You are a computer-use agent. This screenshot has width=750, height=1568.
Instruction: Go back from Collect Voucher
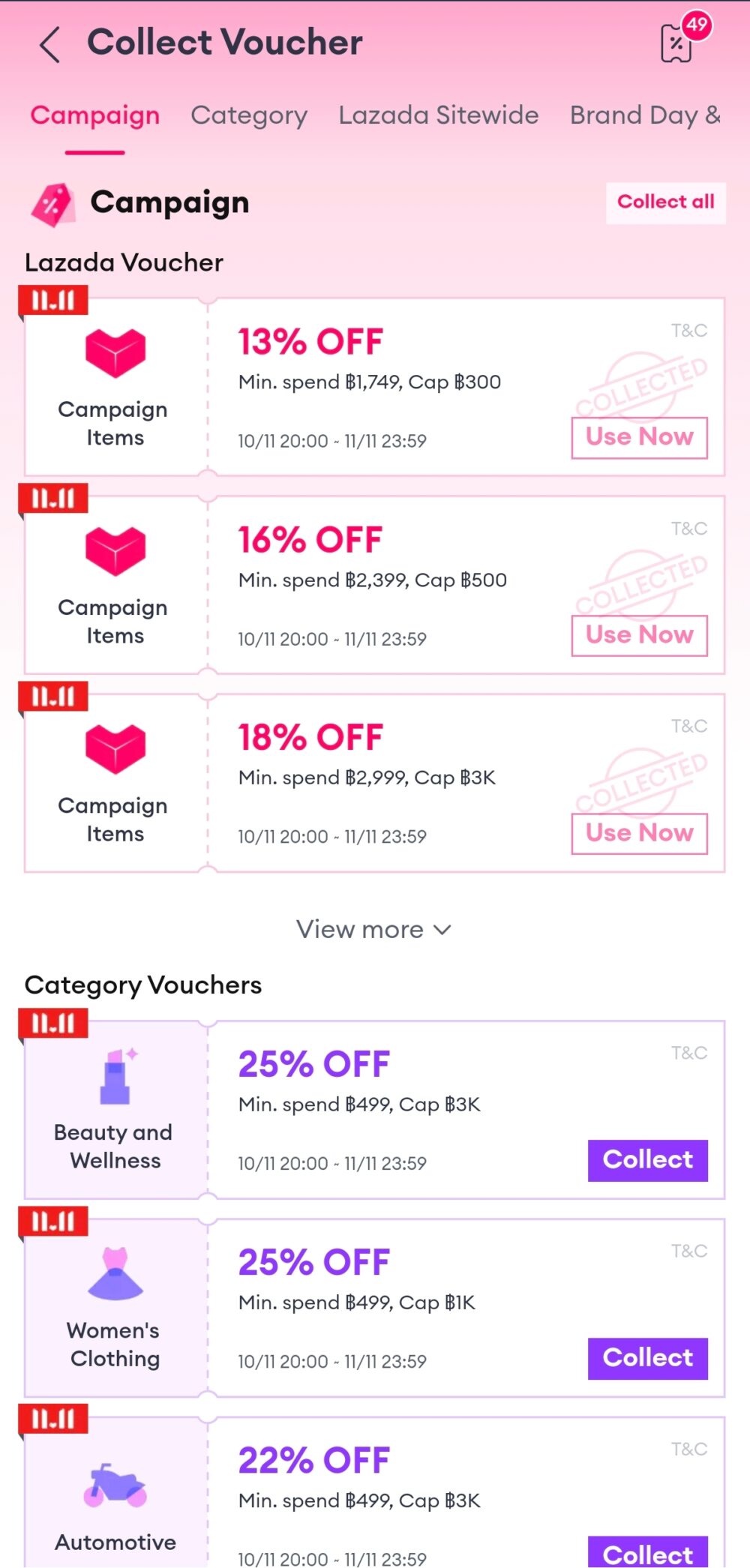point(50,44)
